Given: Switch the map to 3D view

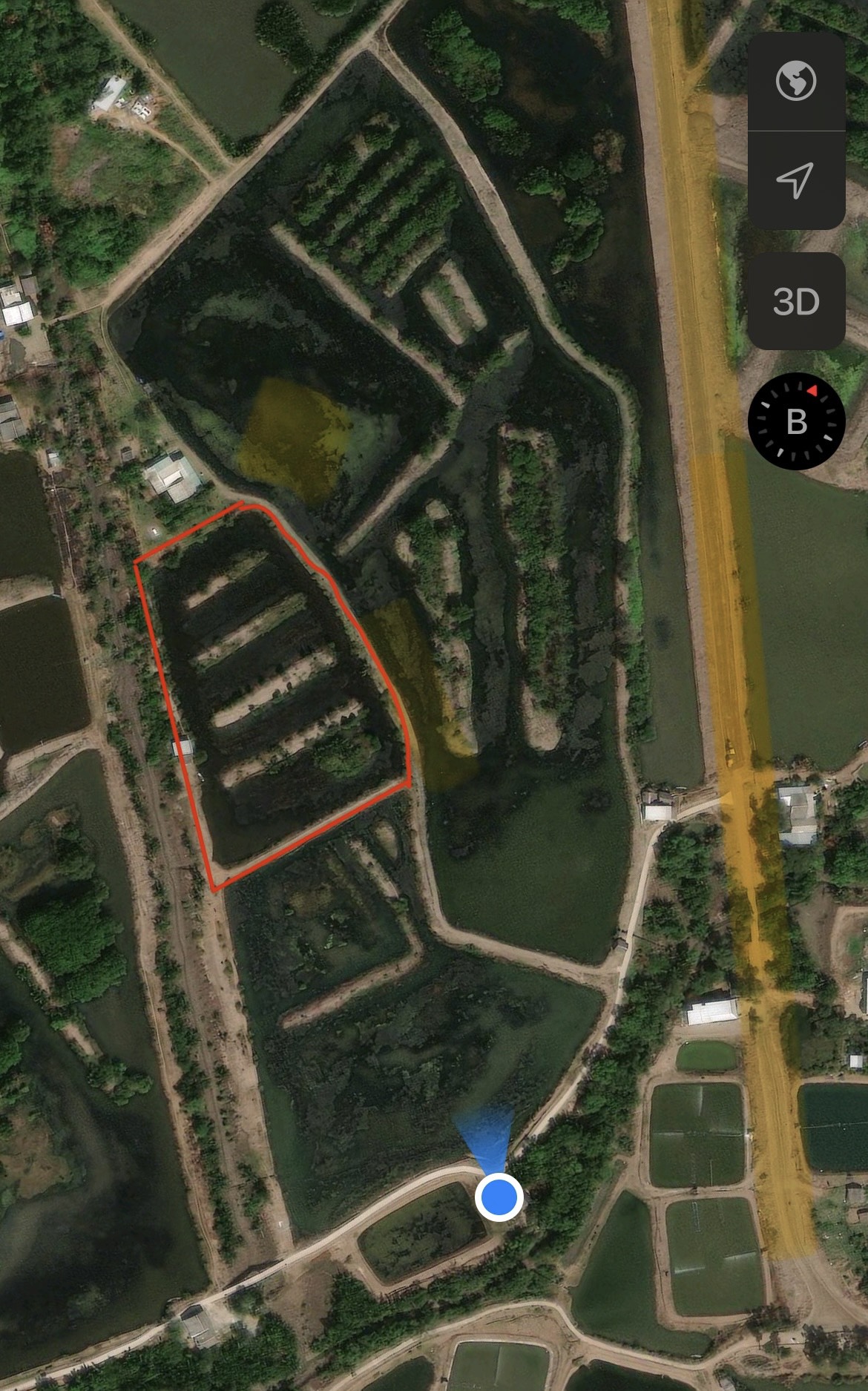Looking at the screenshot, I should tap(796, 301).
